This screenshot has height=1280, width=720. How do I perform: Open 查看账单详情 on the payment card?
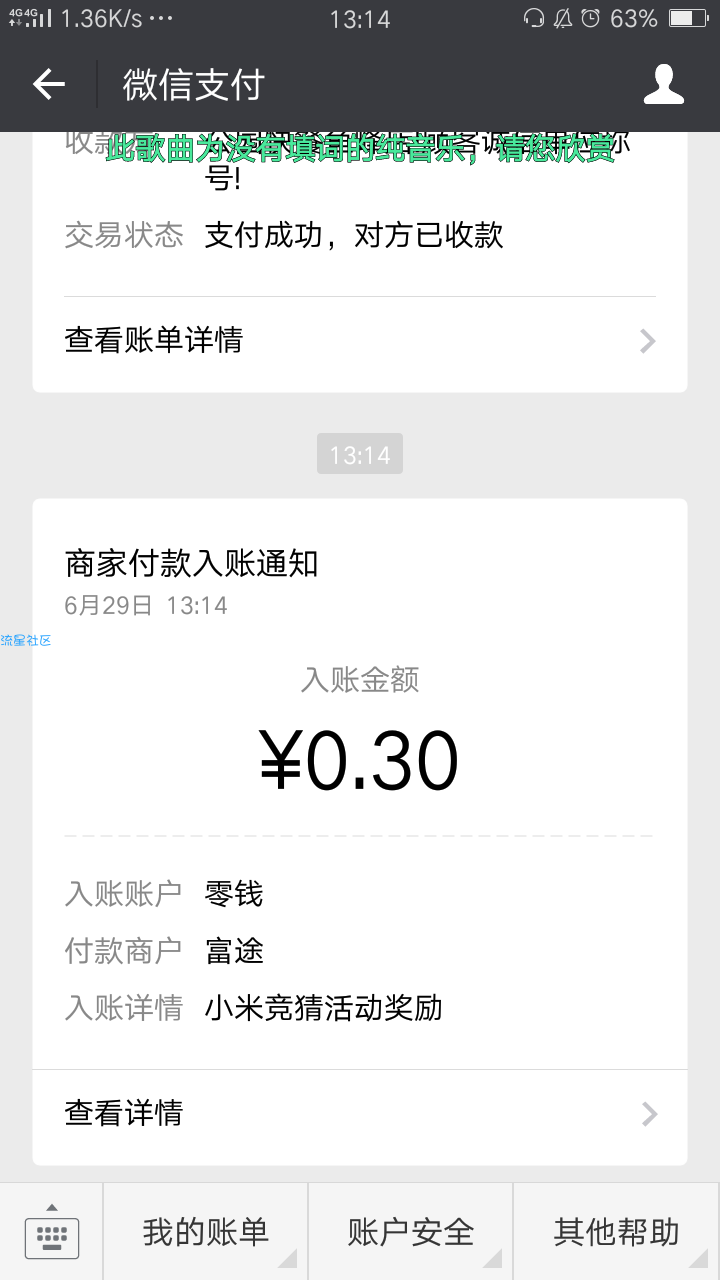(x=360, y=341)
